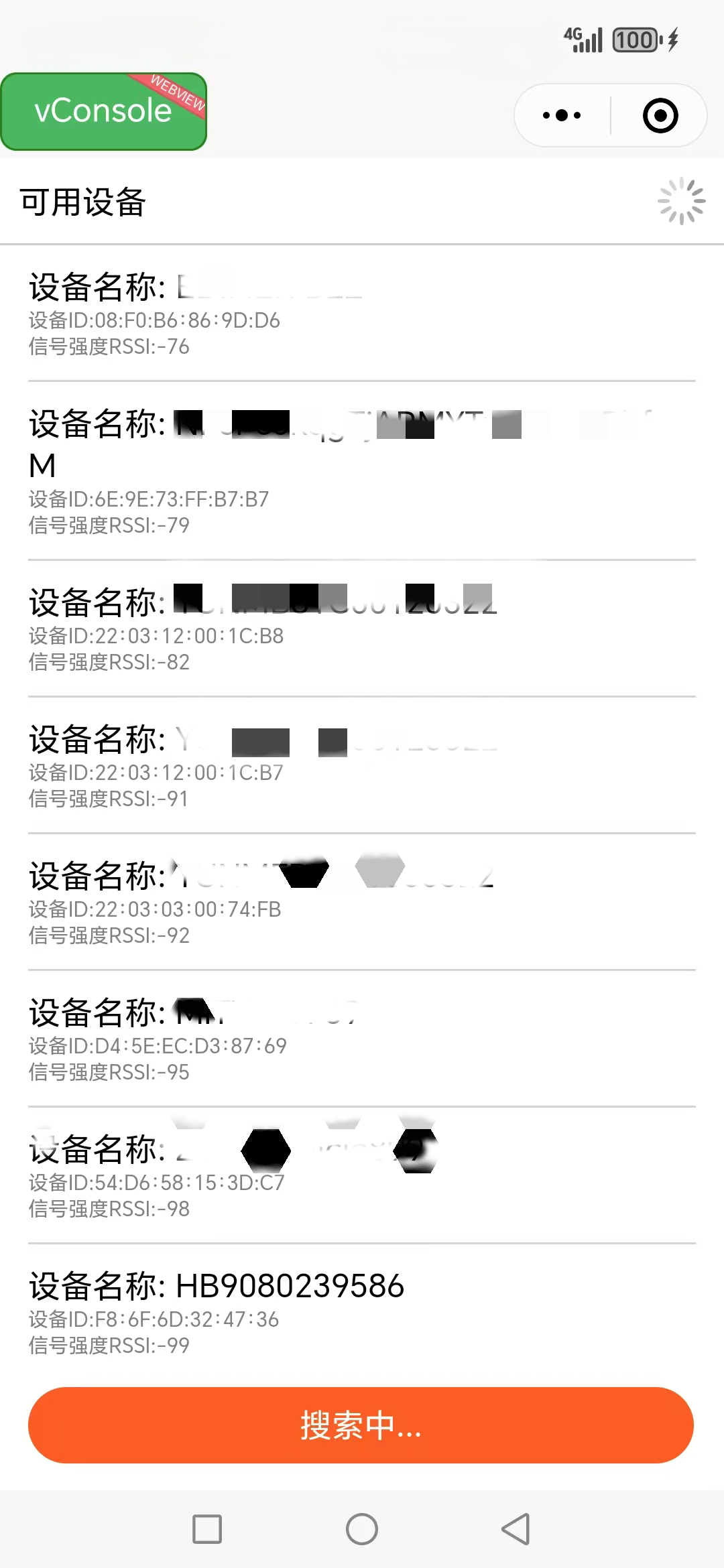Select device with ID D4:5E:EC:D3:87:69
This screenshot has width=724, height=1568.
pos(361,1039)
